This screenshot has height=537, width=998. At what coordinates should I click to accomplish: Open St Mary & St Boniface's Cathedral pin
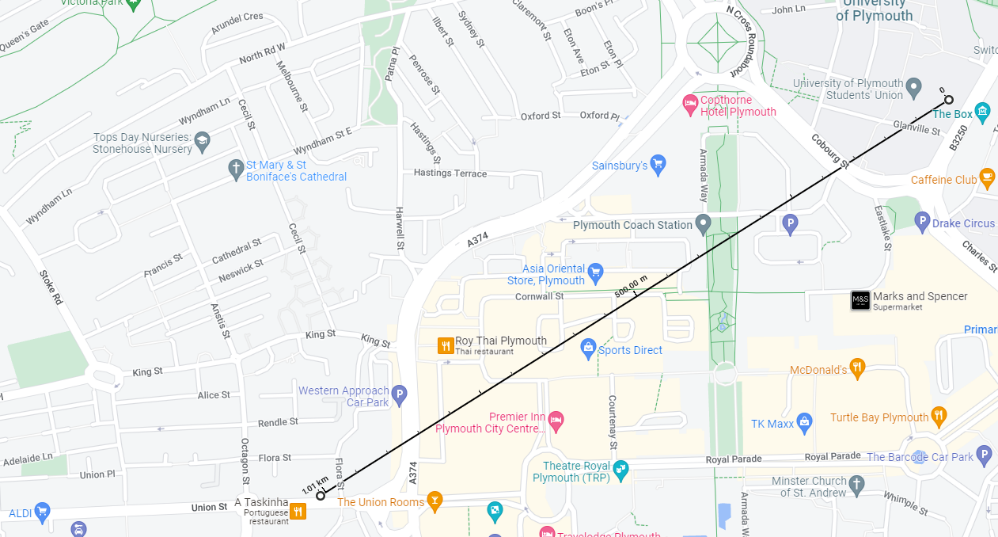tap(236, 170)
